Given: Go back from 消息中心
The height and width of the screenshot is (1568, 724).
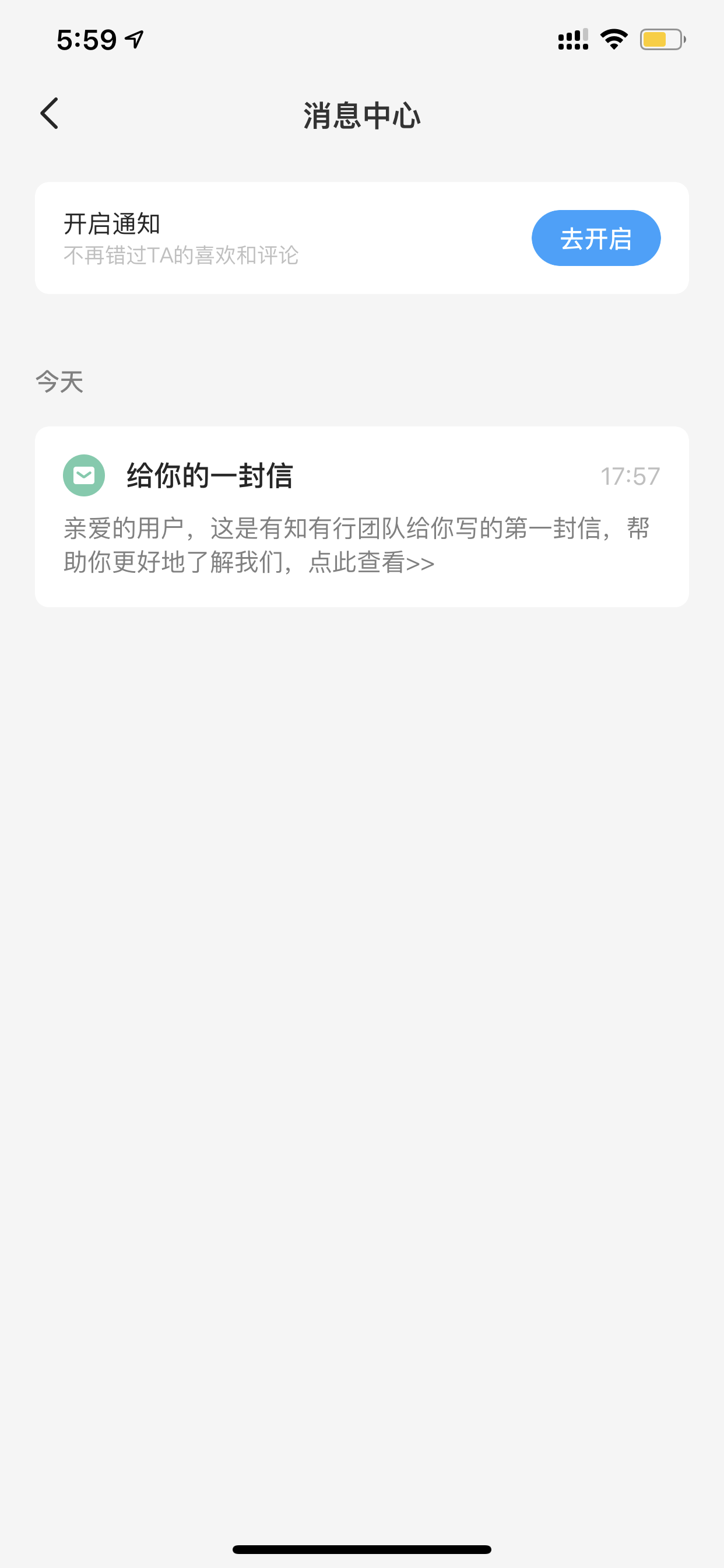Looking at the screenshot, I should pos(50,114).
